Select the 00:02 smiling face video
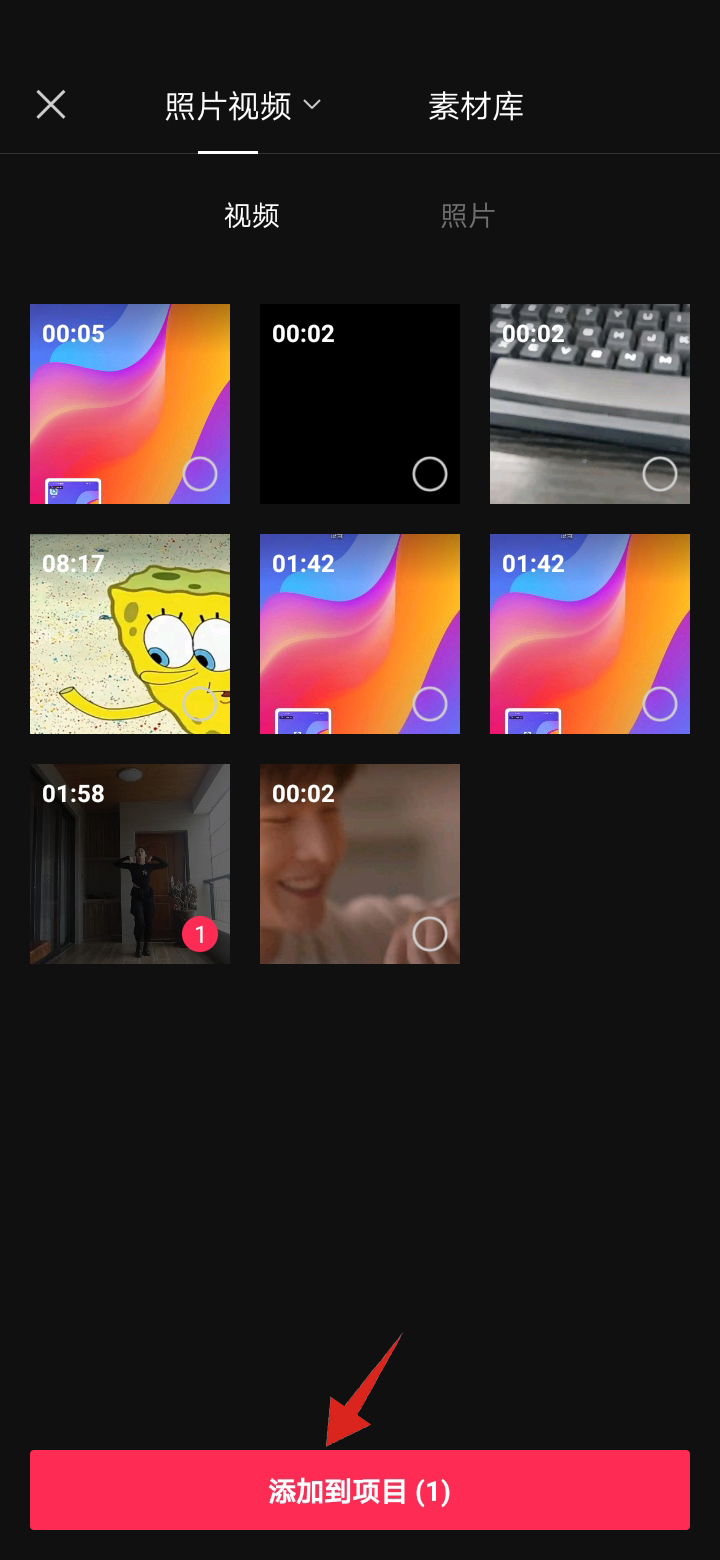720x1560 pixels. pyautogui.click(x=430, y=934)
